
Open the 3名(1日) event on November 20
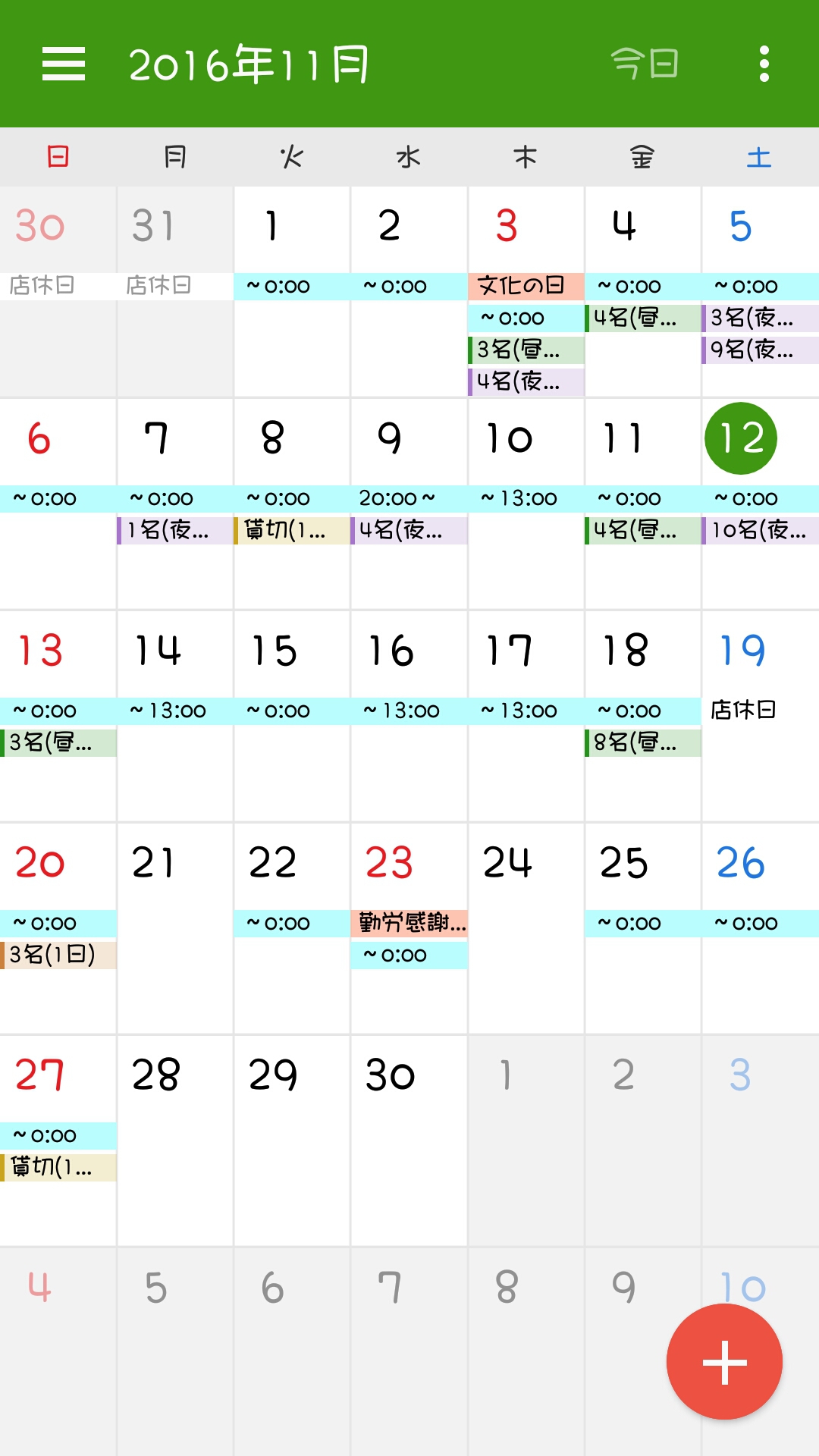click(58, 955)
